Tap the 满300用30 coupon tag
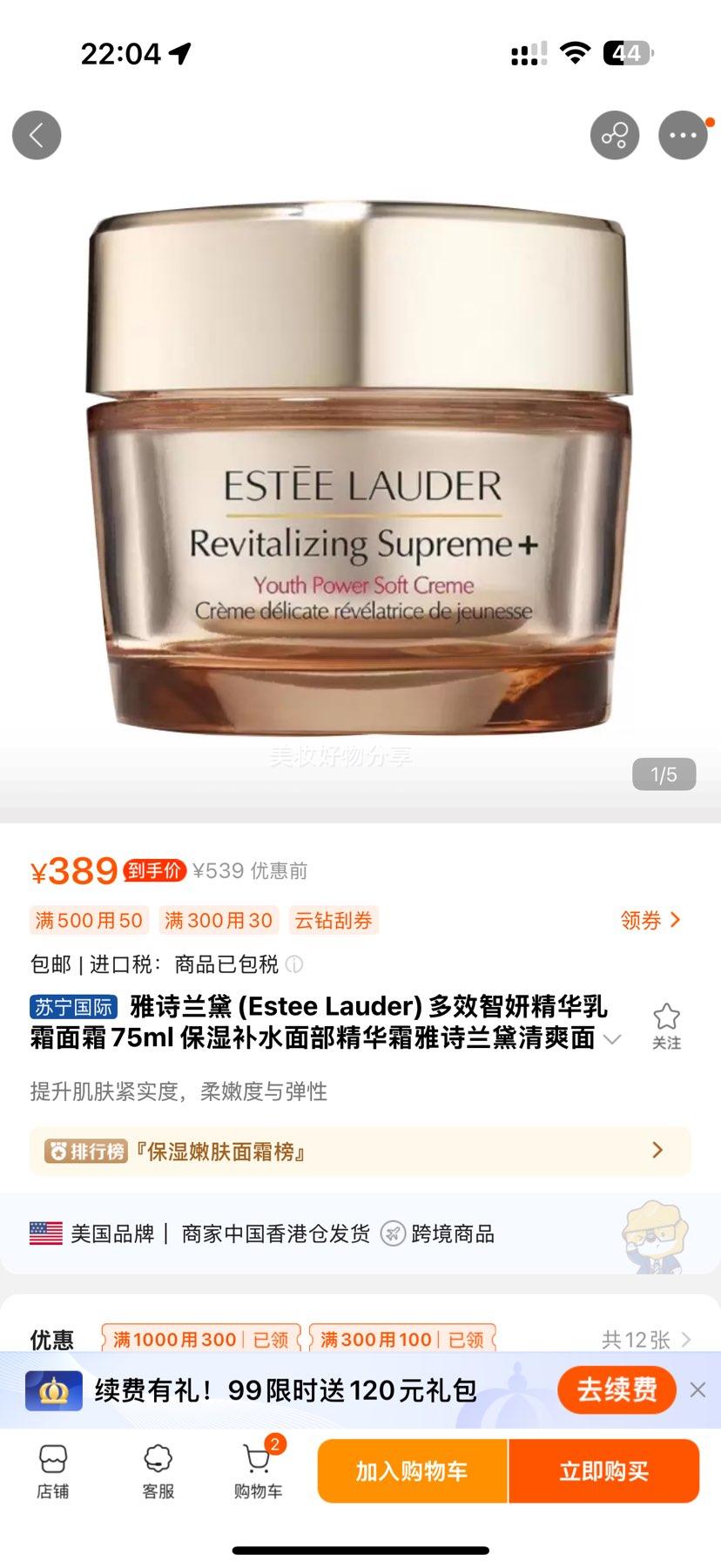The width and height of the screenshot is (721, 1568). click(219, 920)
